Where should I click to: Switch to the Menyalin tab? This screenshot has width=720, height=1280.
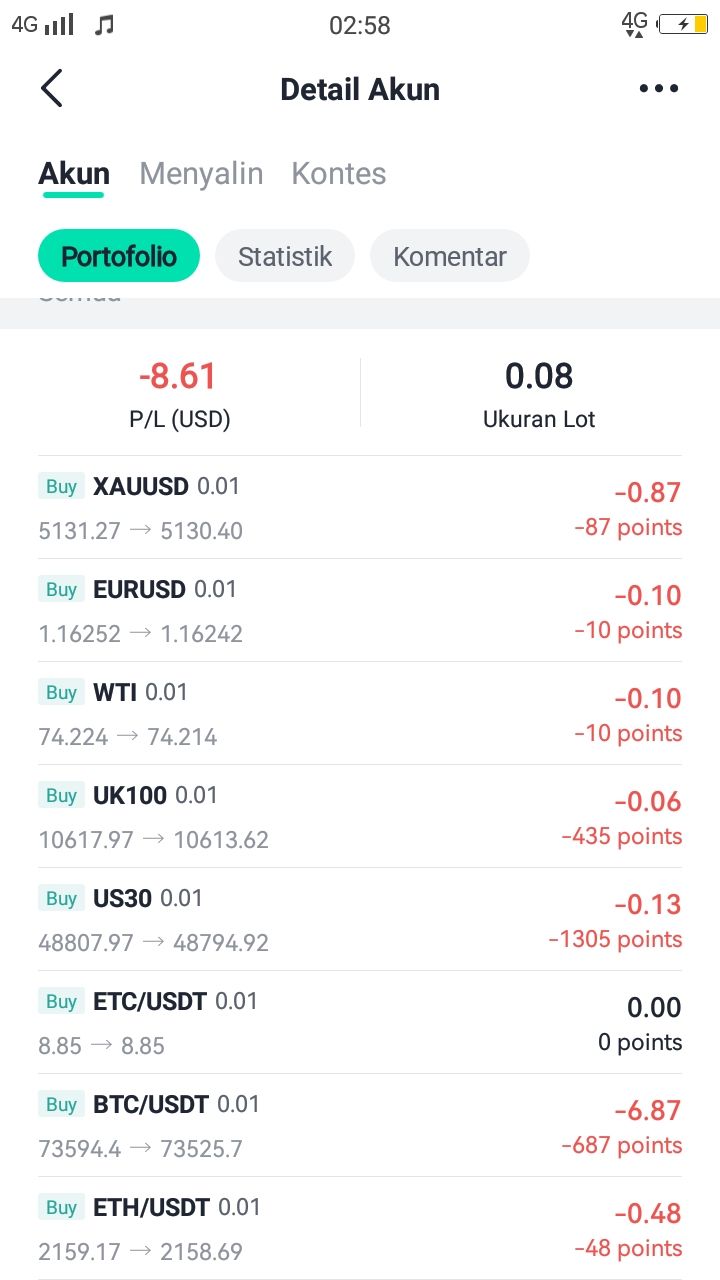[x=201, y=174]
